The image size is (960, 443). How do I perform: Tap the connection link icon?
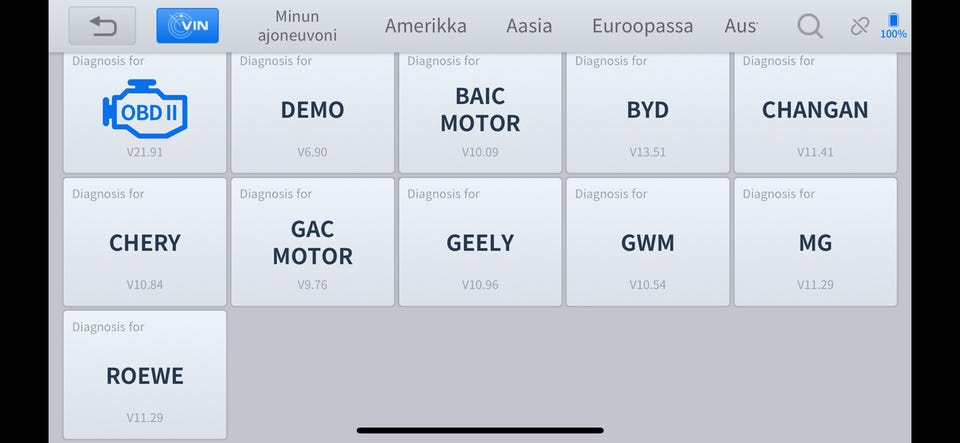pyautogui.click(x=859, y=26)
